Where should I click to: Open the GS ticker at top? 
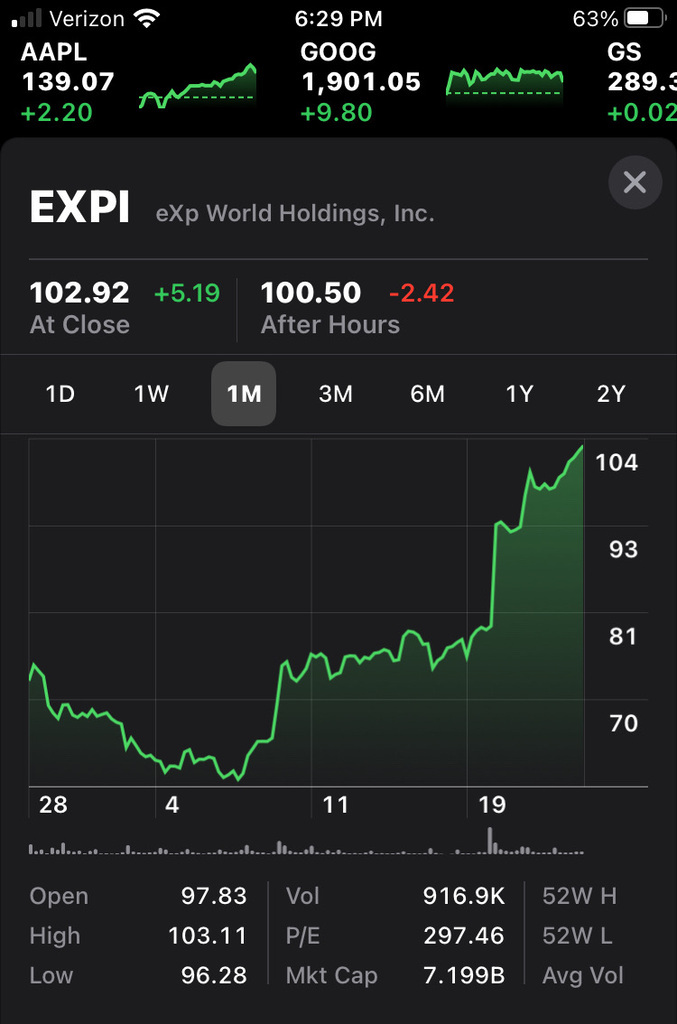[x=641, y=82]
